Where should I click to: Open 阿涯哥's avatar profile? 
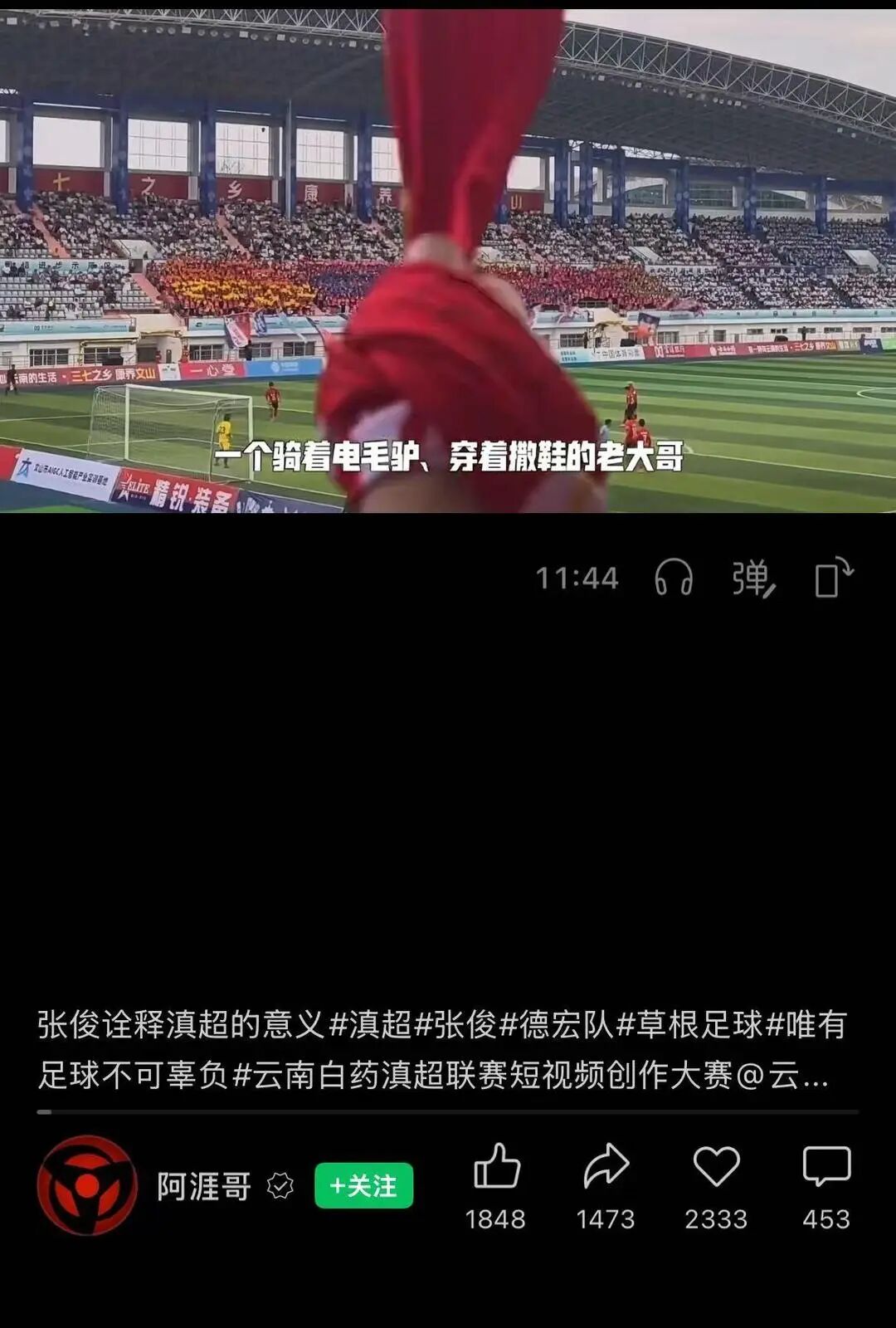87,1185
